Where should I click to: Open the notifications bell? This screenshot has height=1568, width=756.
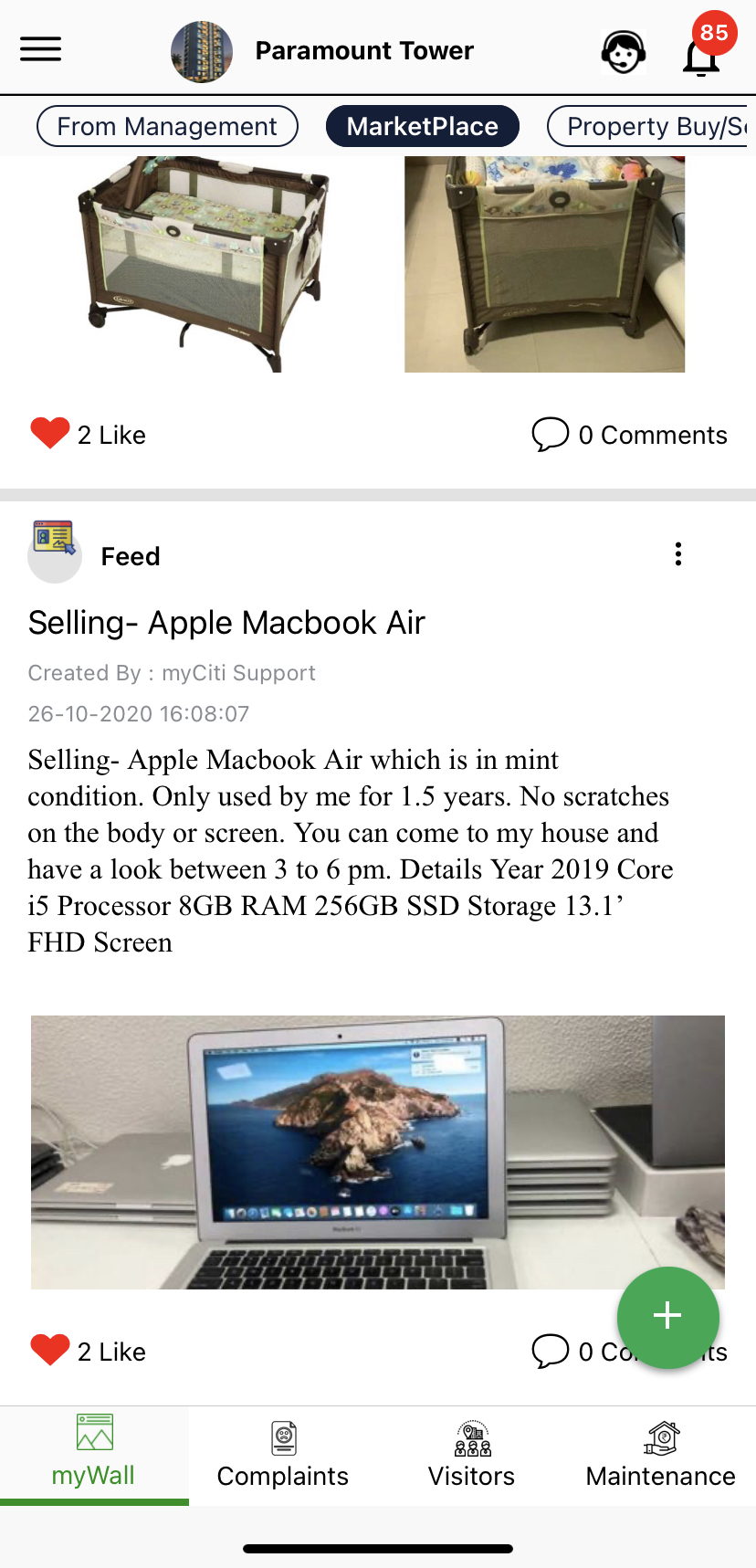(701, 55)
